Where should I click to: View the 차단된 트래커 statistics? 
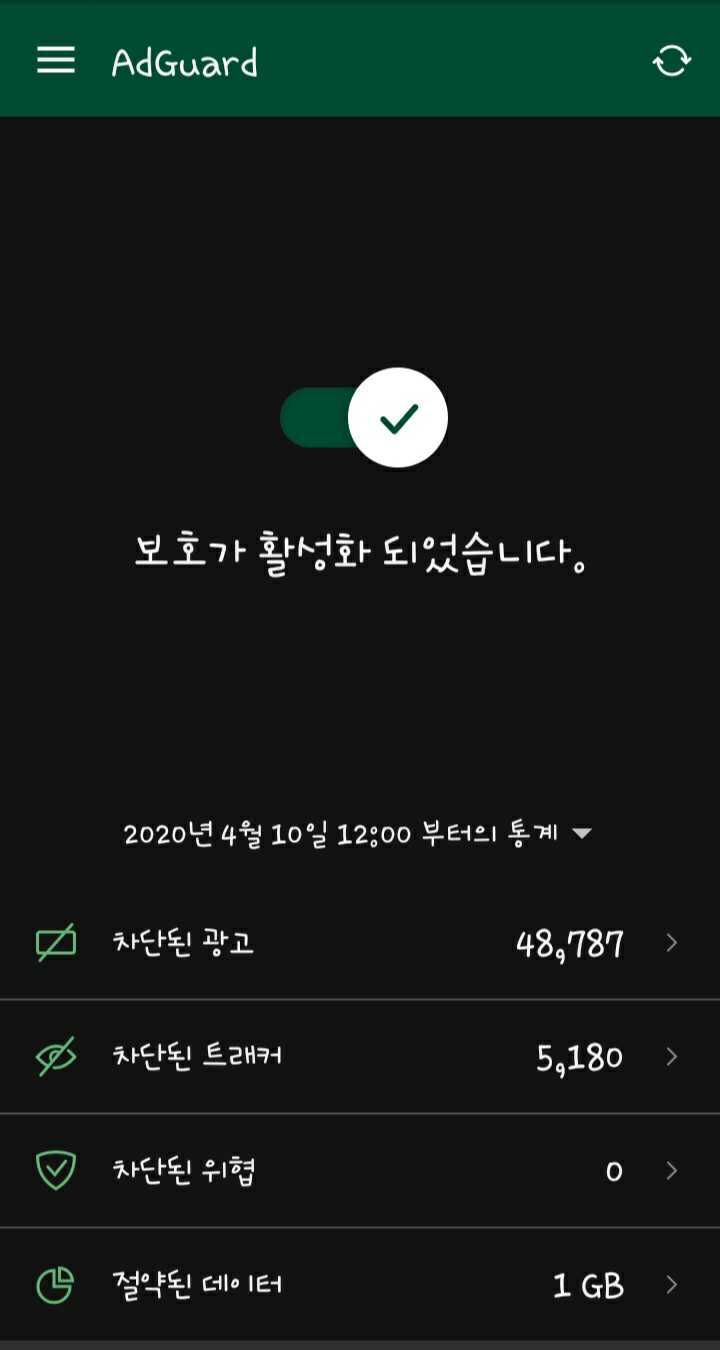[360, 1056]
